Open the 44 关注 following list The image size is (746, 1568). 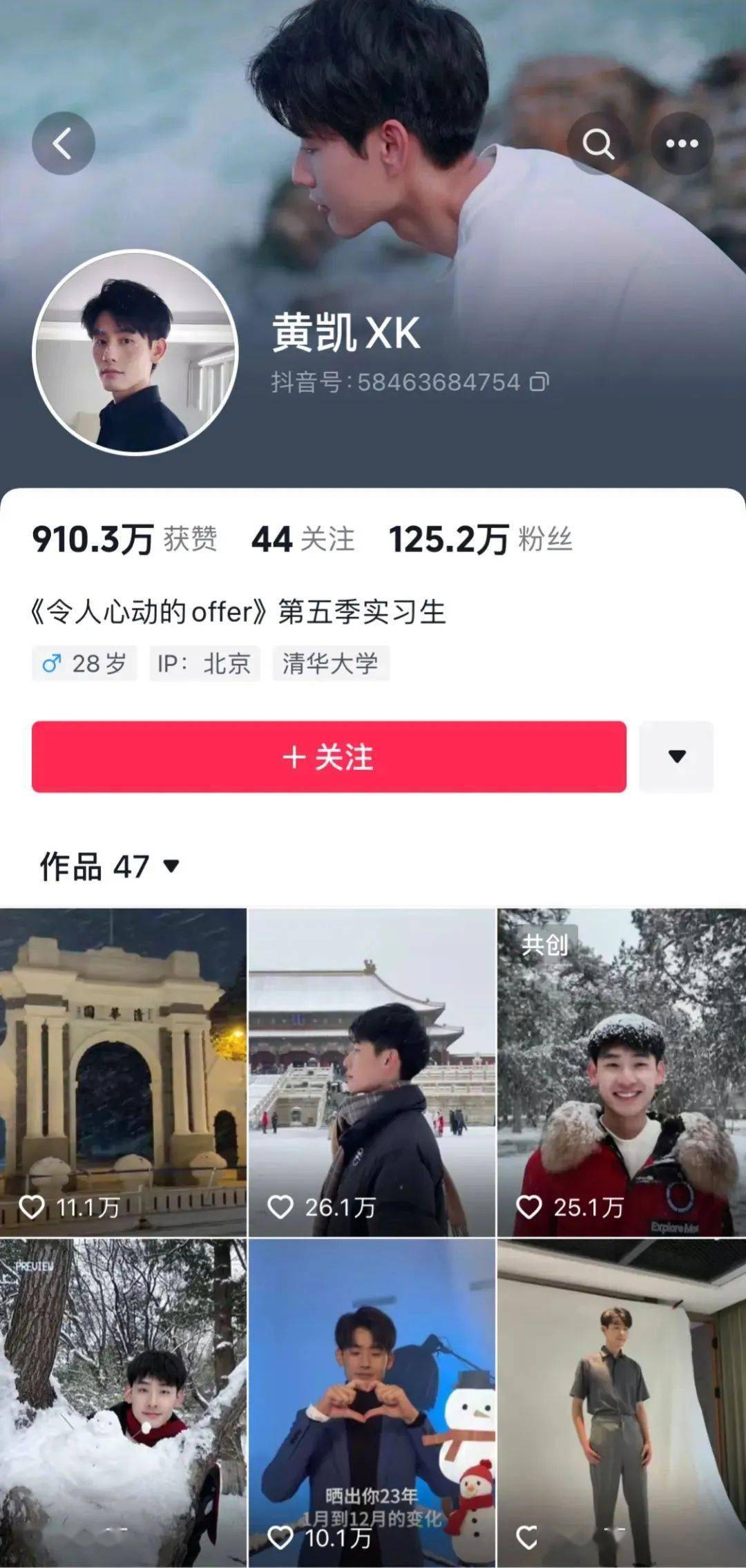303,539
